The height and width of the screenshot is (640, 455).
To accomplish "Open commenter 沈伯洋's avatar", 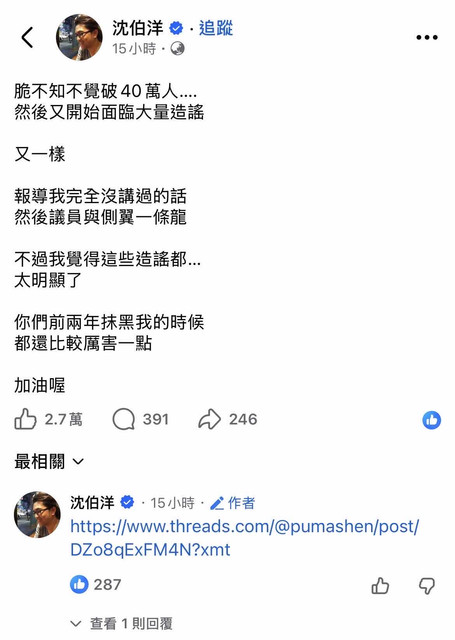I will point(37,514).
